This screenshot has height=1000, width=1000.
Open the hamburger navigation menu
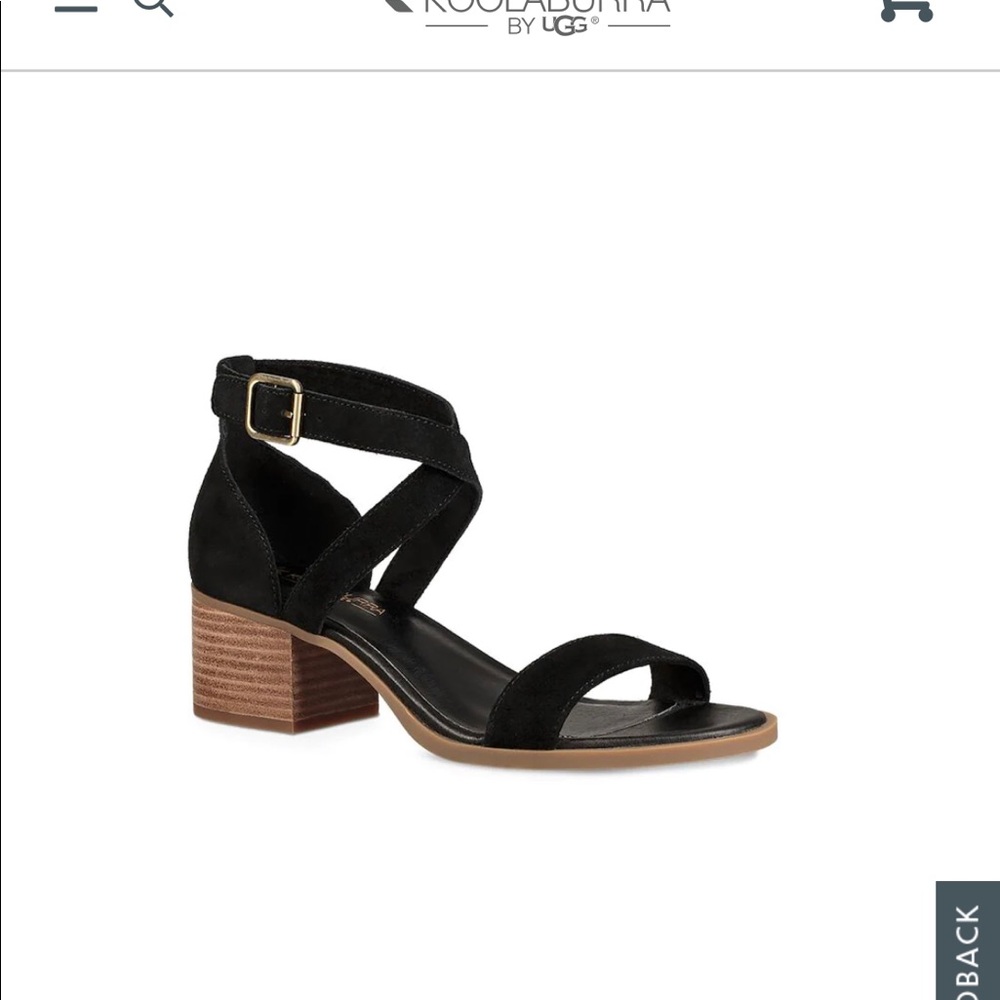[x=76, y=7]
